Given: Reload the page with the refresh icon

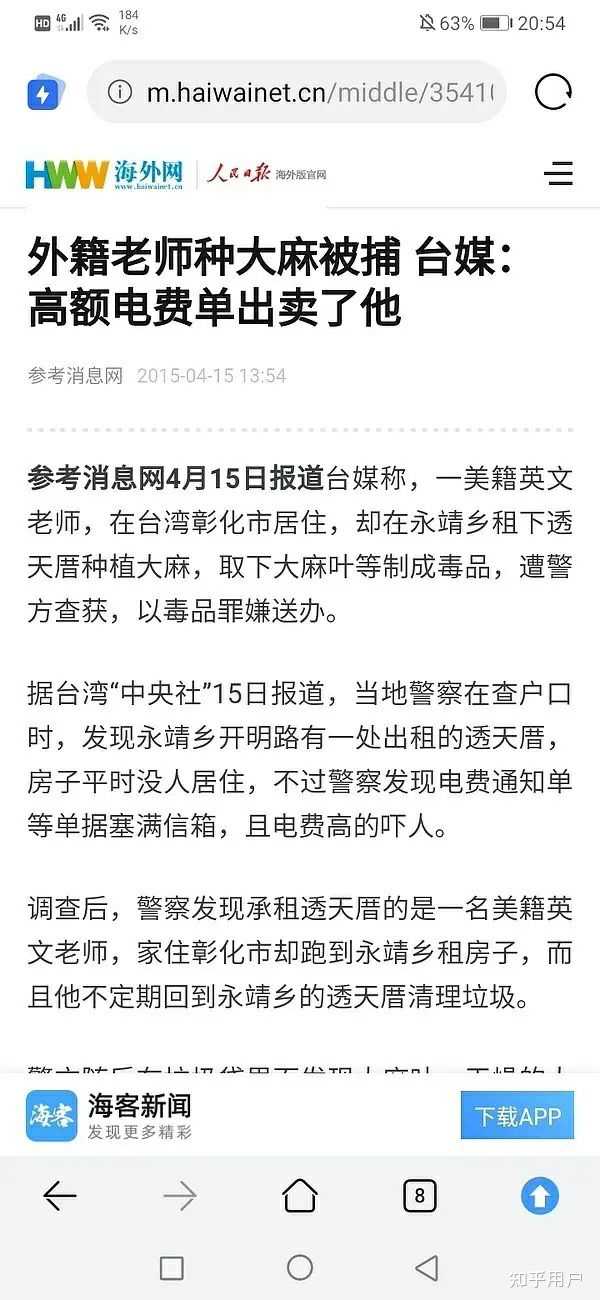Looking at the screenshot, I should click(x=553, y=92).
